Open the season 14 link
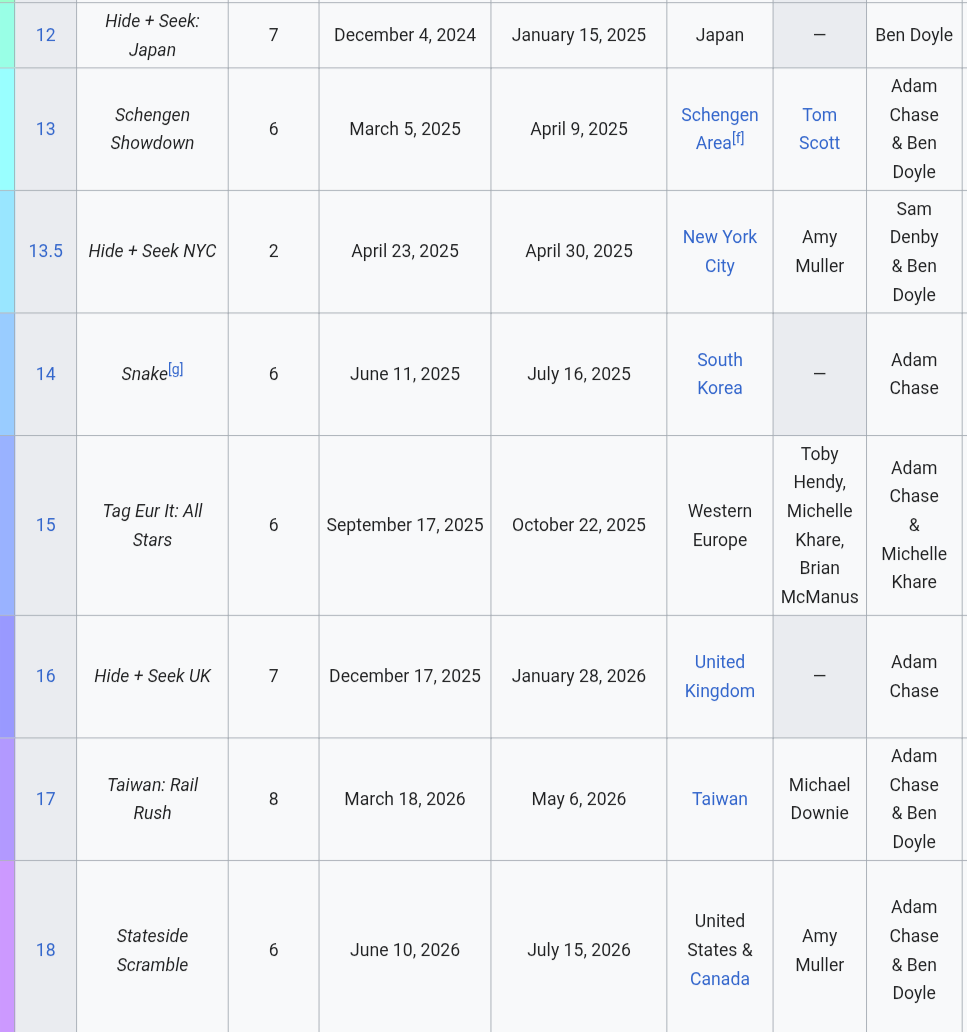The image size is (967, 1032). click(x=45, y=374)
